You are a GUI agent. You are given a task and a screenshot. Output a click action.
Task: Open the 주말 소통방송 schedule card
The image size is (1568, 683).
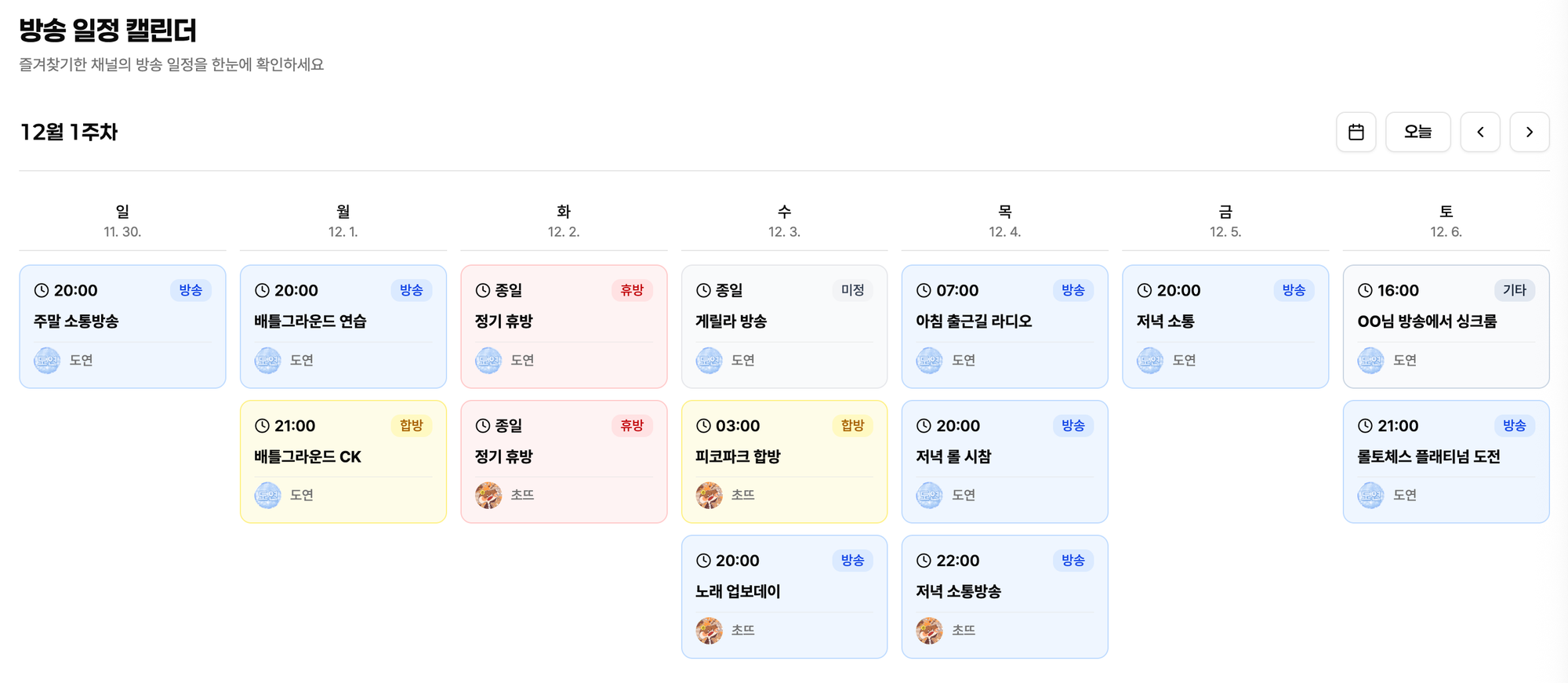click(122, 326)
